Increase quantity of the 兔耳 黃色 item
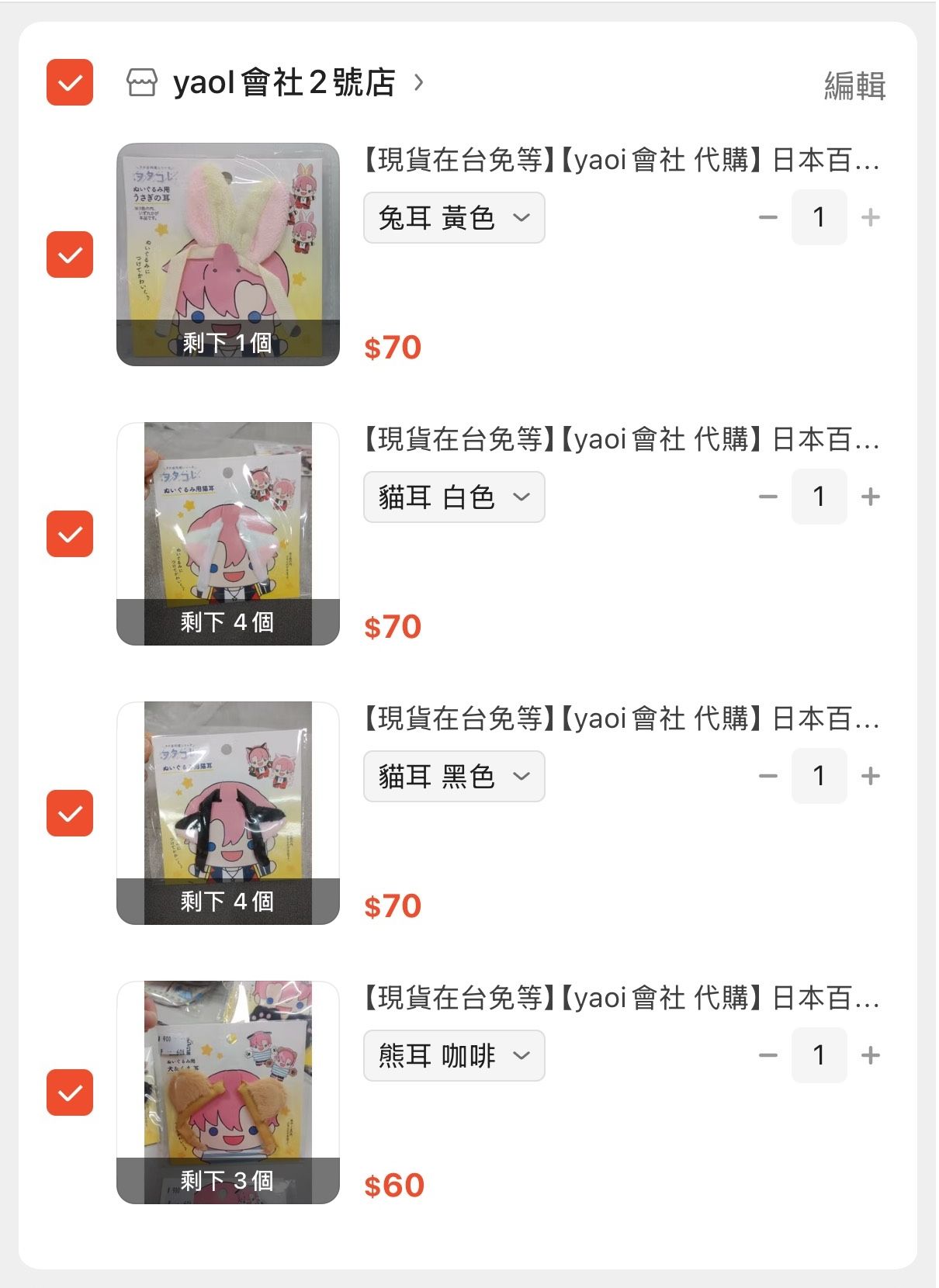This screenshot has width=939, height=1288. [x=872, y=217]
